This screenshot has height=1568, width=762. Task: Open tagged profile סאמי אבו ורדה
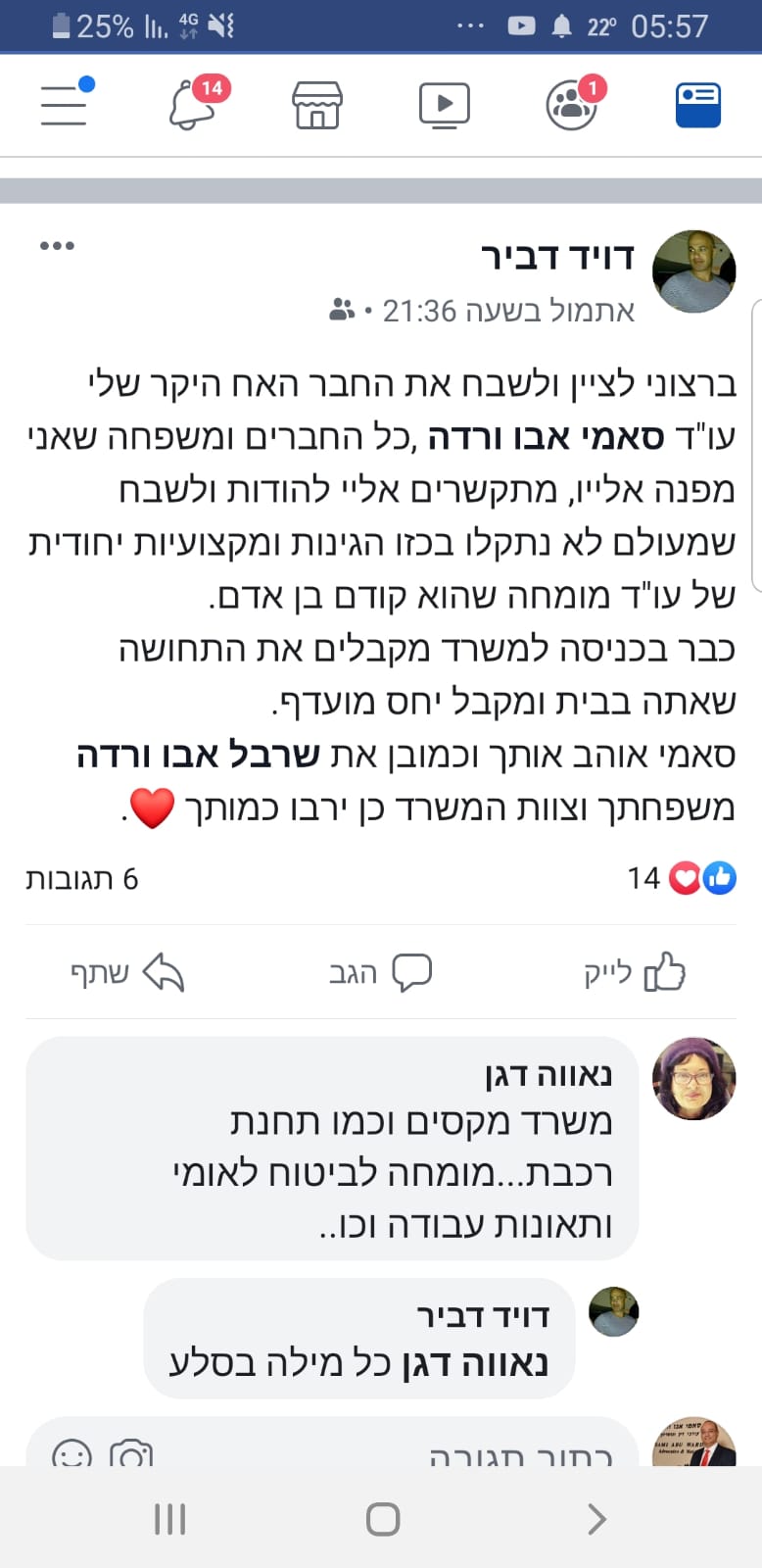547,436
